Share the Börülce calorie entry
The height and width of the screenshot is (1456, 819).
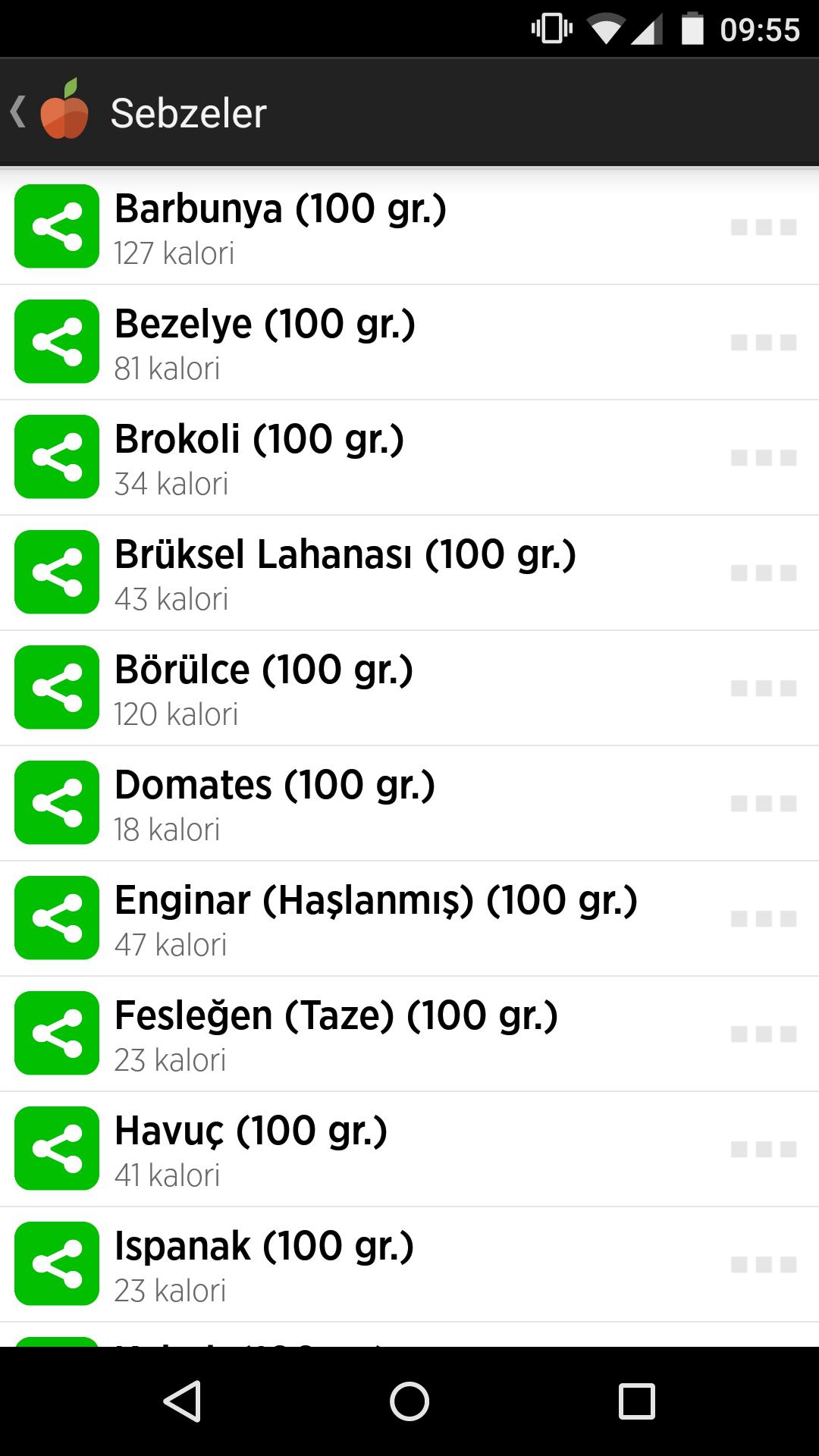57,688
